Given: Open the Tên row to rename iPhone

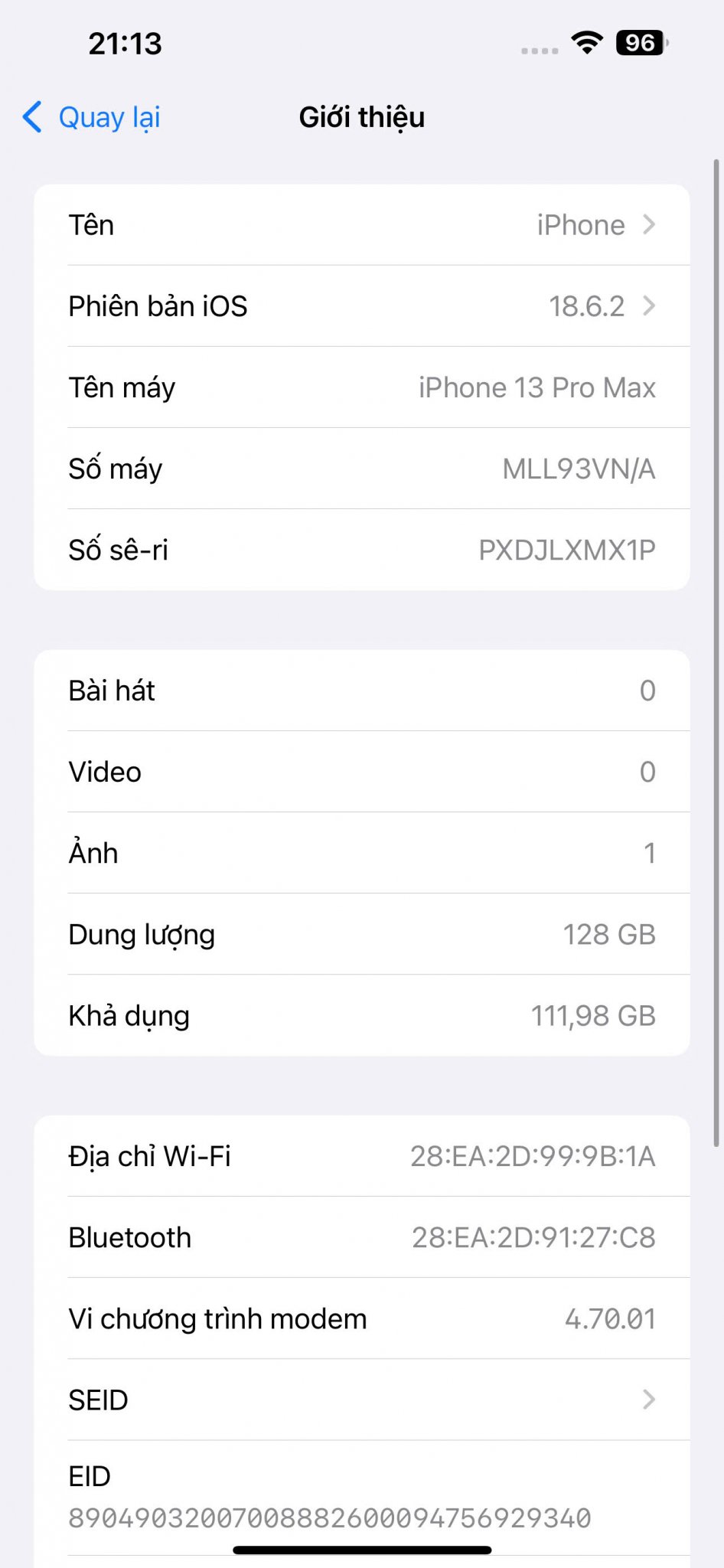Looking at the screenshot, I should (361, 225).
